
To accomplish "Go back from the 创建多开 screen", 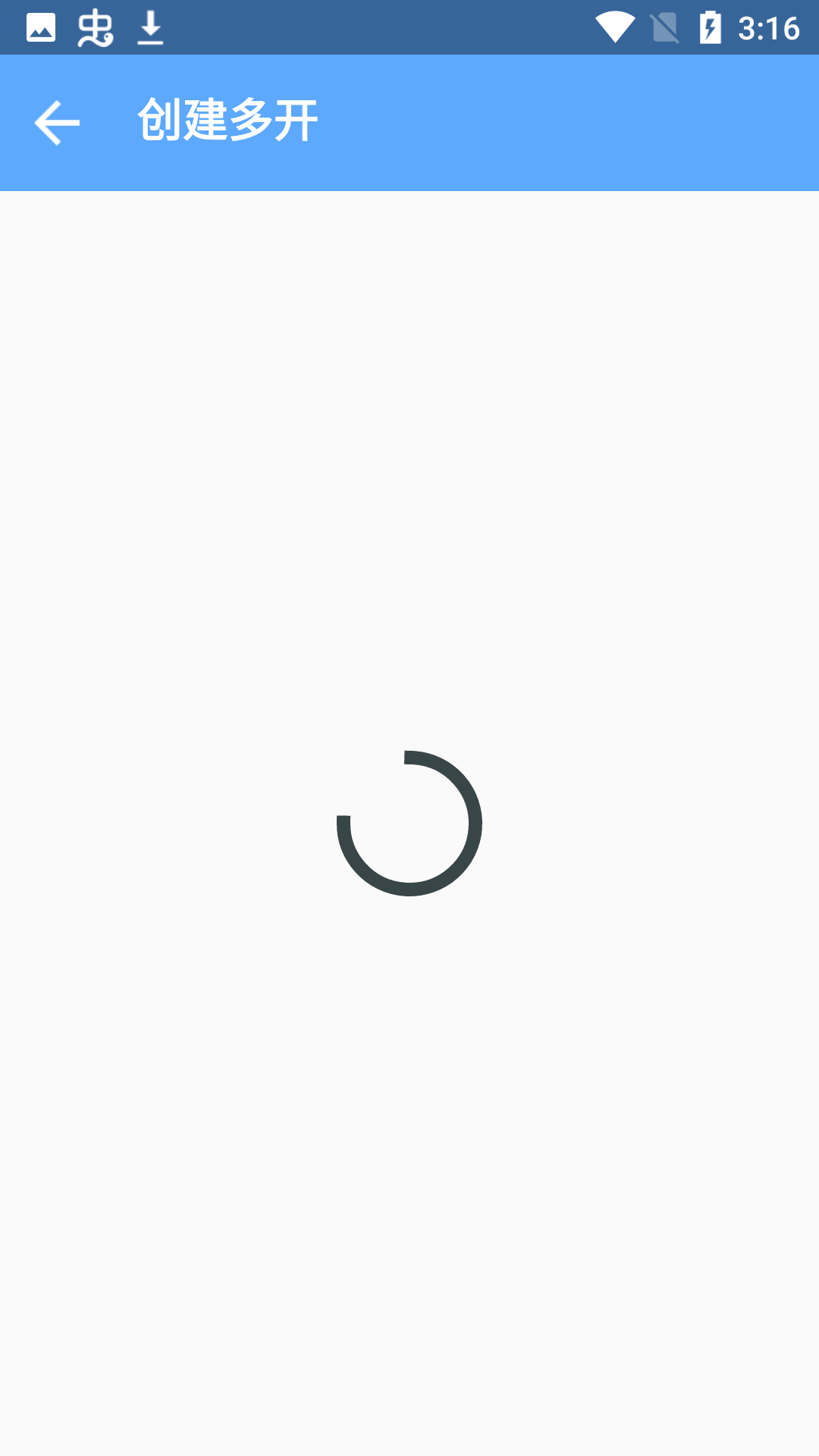I will tap(57, 122).
